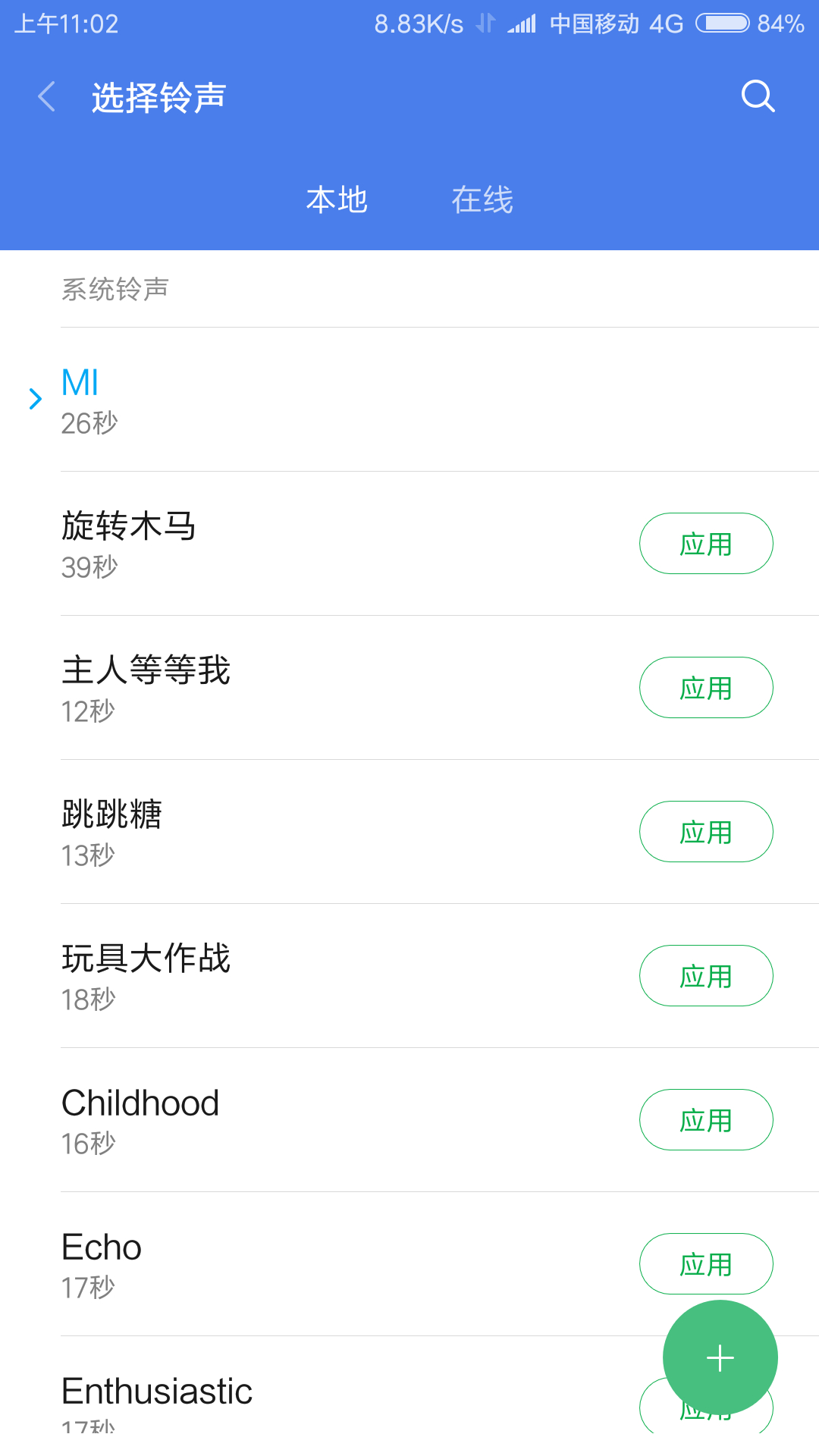Preview the 旋转木马 ringtone row
This screenshot has width=819, height=1456.
pos(303,544)
